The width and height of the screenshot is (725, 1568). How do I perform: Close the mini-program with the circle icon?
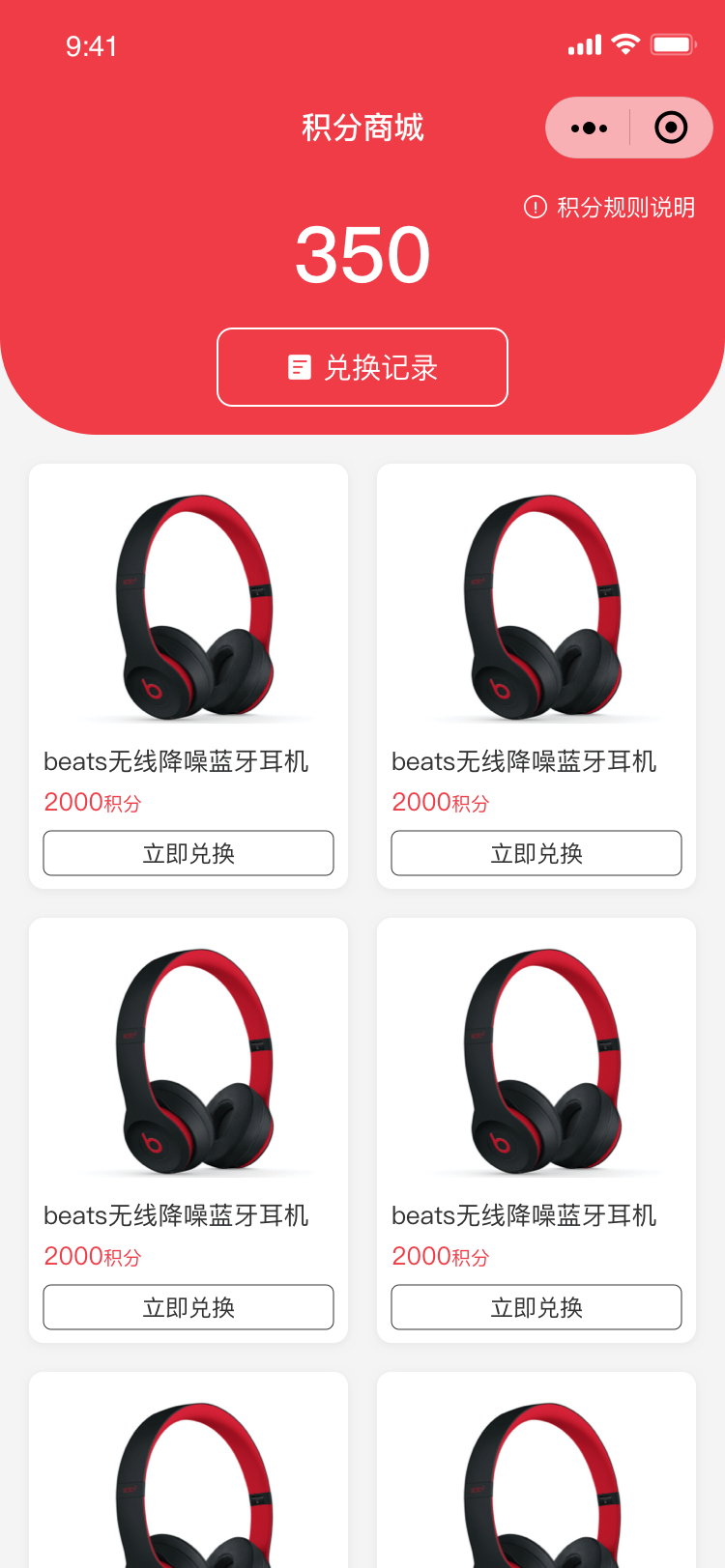(x=671, y=128)
